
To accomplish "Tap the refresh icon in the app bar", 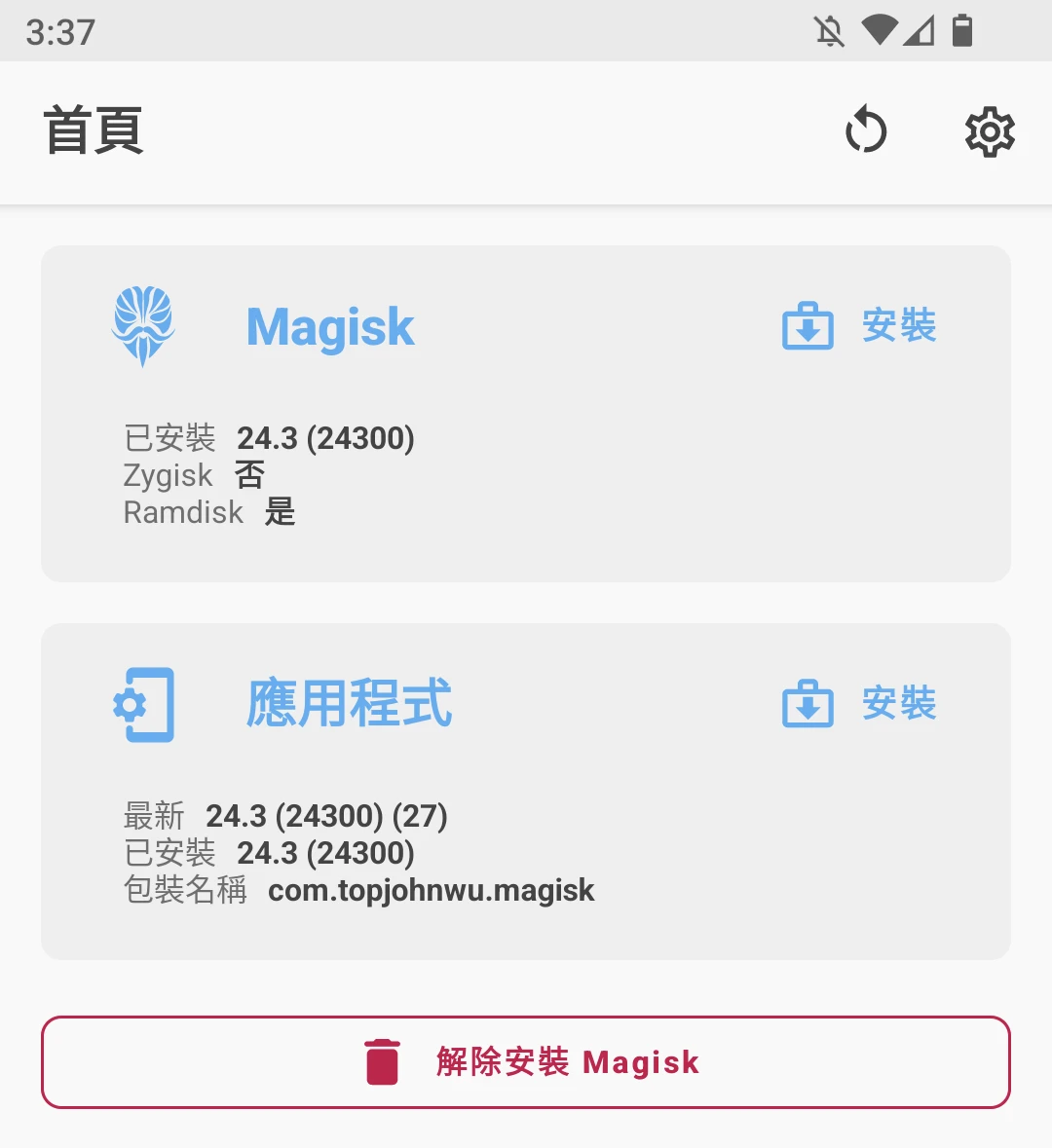I will pos(865,131).
